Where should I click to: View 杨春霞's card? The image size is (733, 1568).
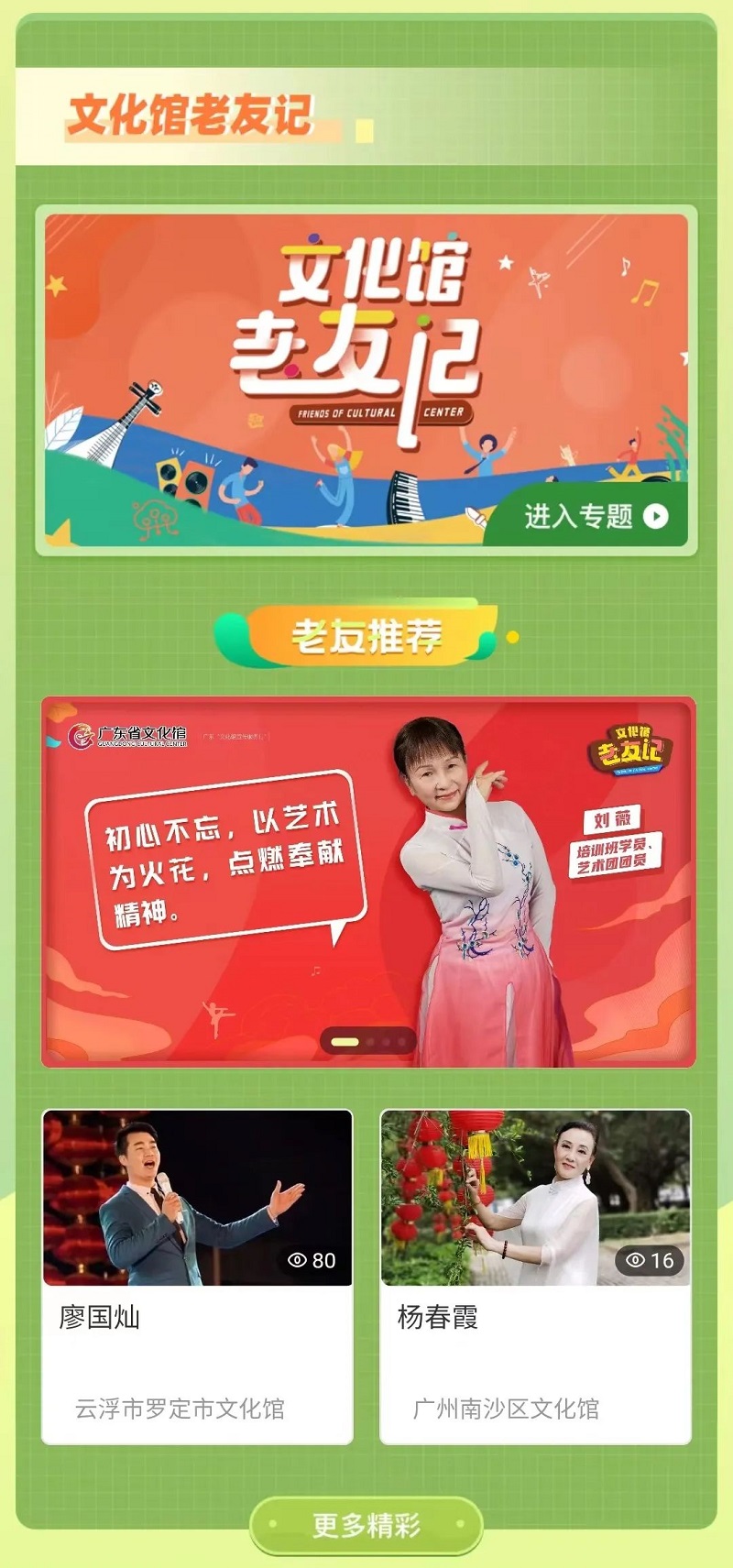[535, 1276]
